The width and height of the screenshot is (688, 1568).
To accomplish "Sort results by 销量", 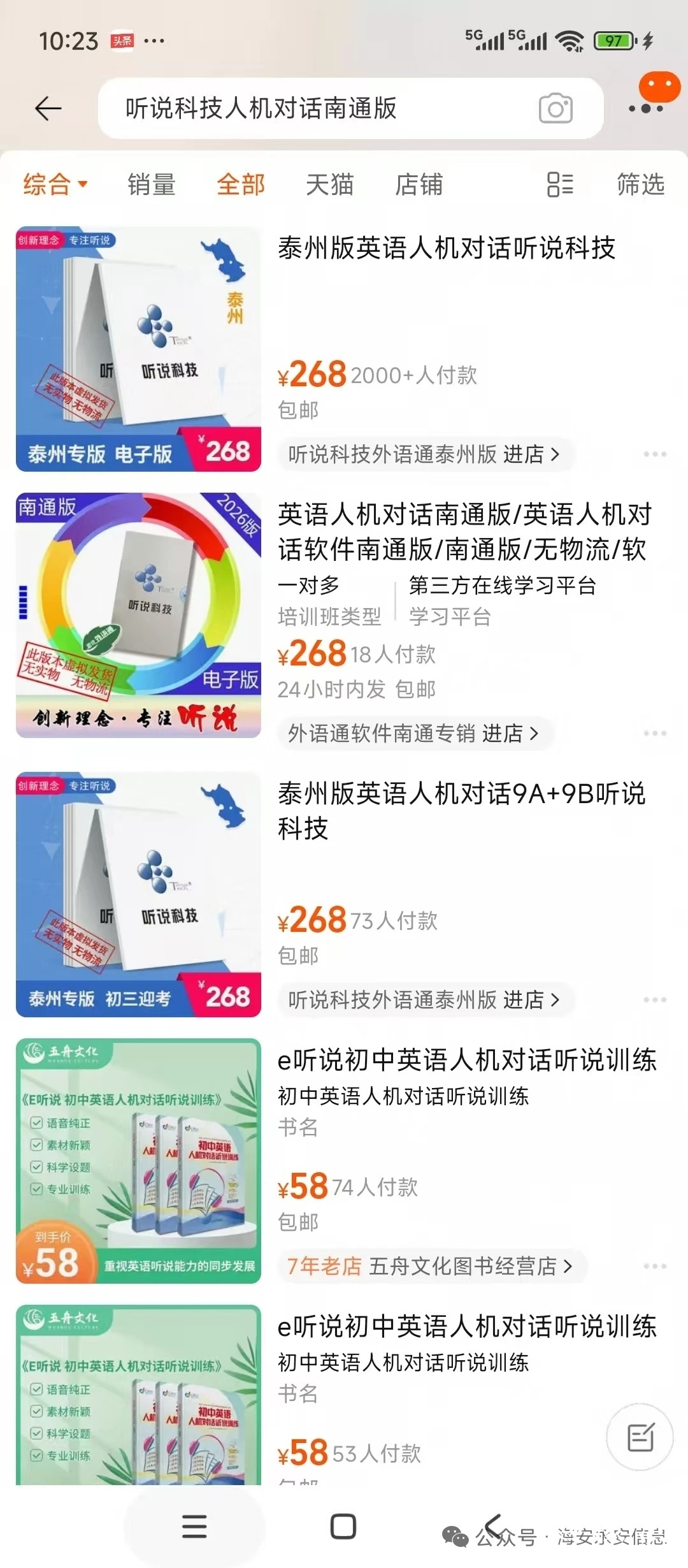I will (x=151, y=185).
